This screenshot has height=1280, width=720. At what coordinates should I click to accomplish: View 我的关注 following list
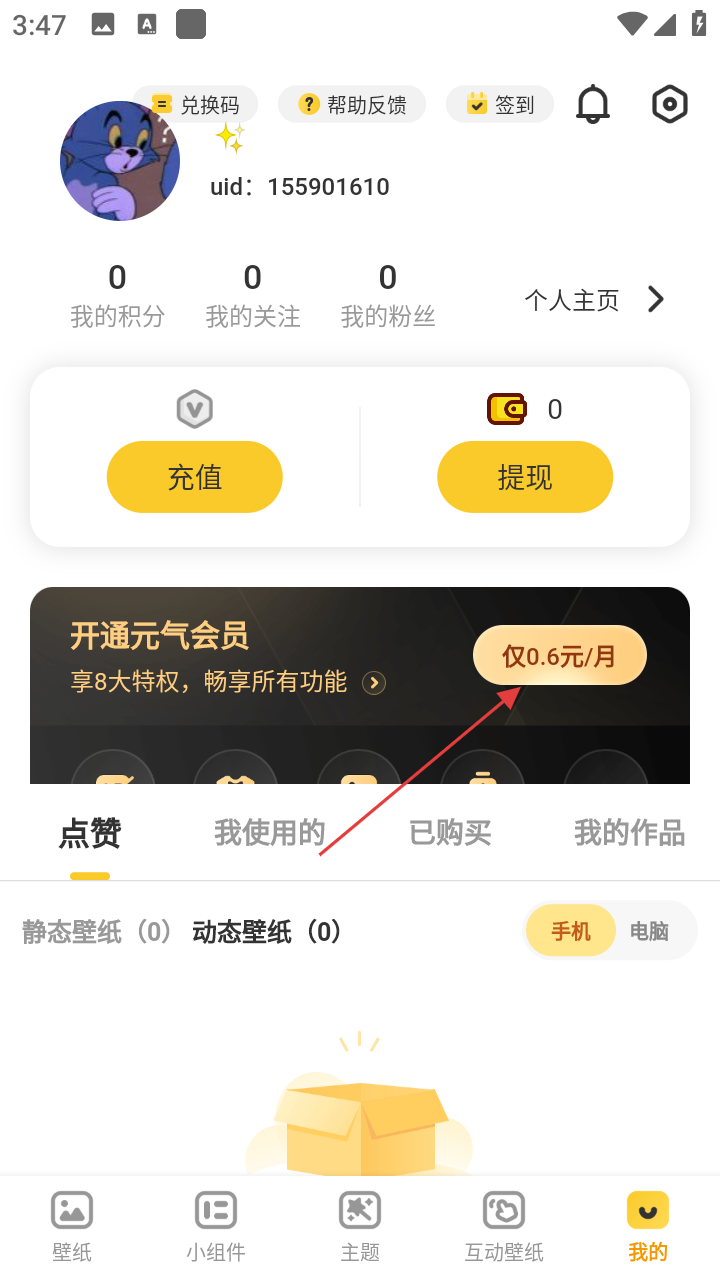point(252,296)
